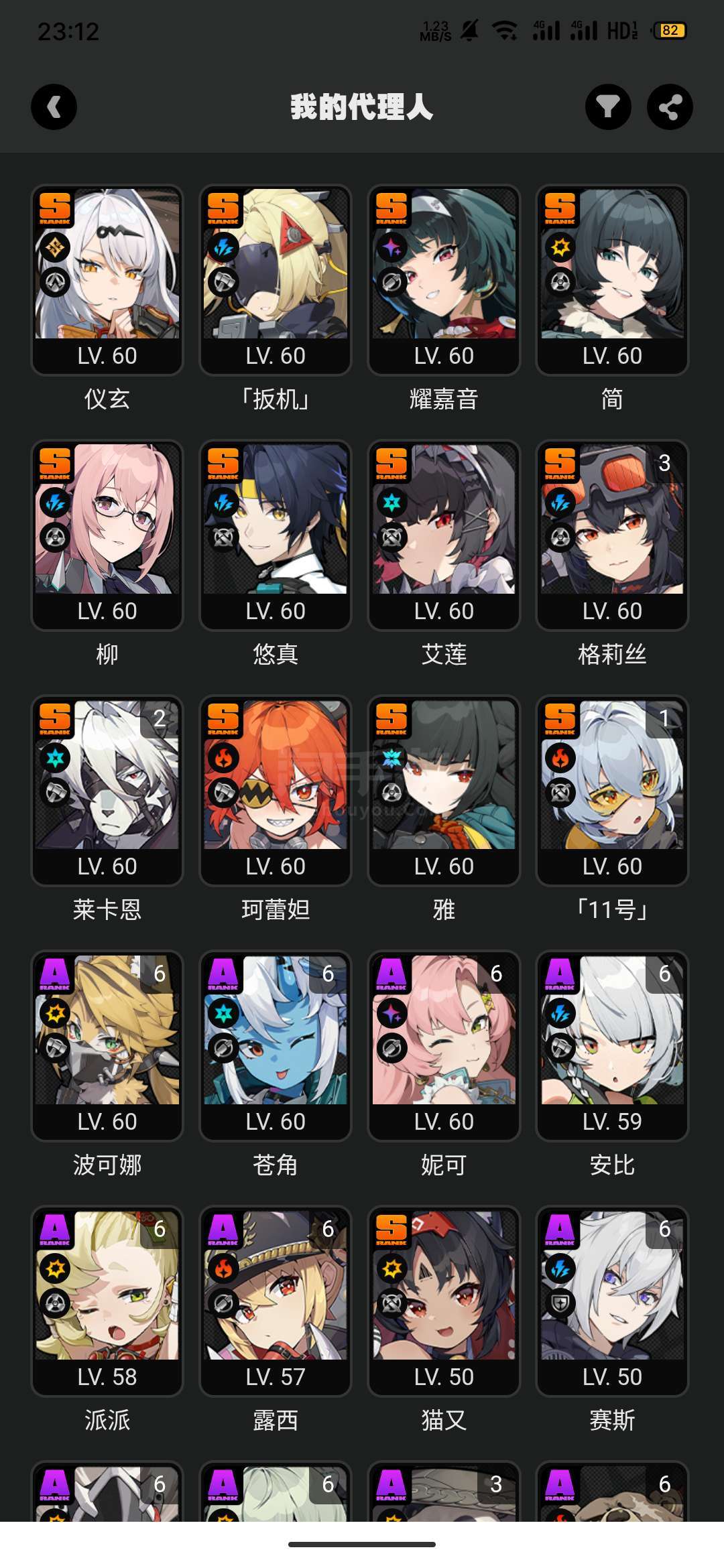
Task: Share my agents list
Action: click(x=670, y=107)
